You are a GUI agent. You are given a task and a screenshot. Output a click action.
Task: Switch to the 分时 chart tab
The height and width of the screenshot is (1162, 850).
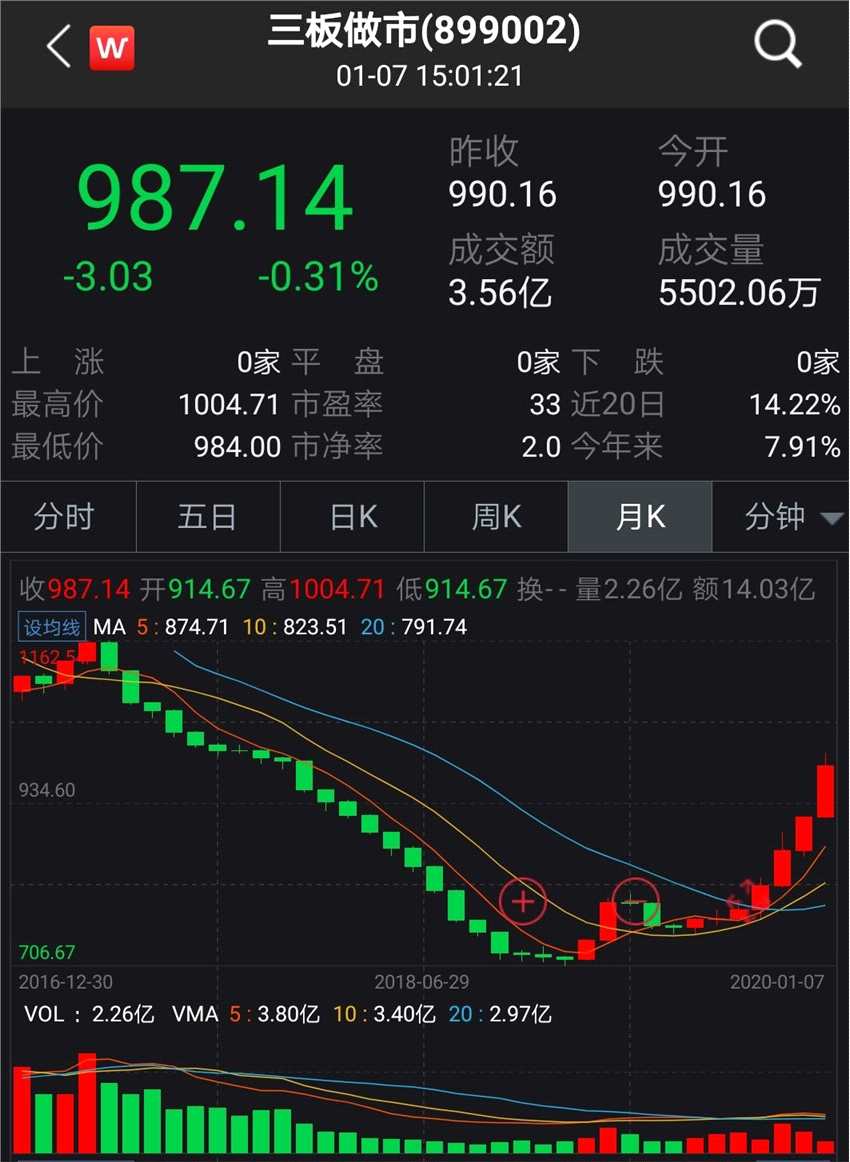click(64, 517)
